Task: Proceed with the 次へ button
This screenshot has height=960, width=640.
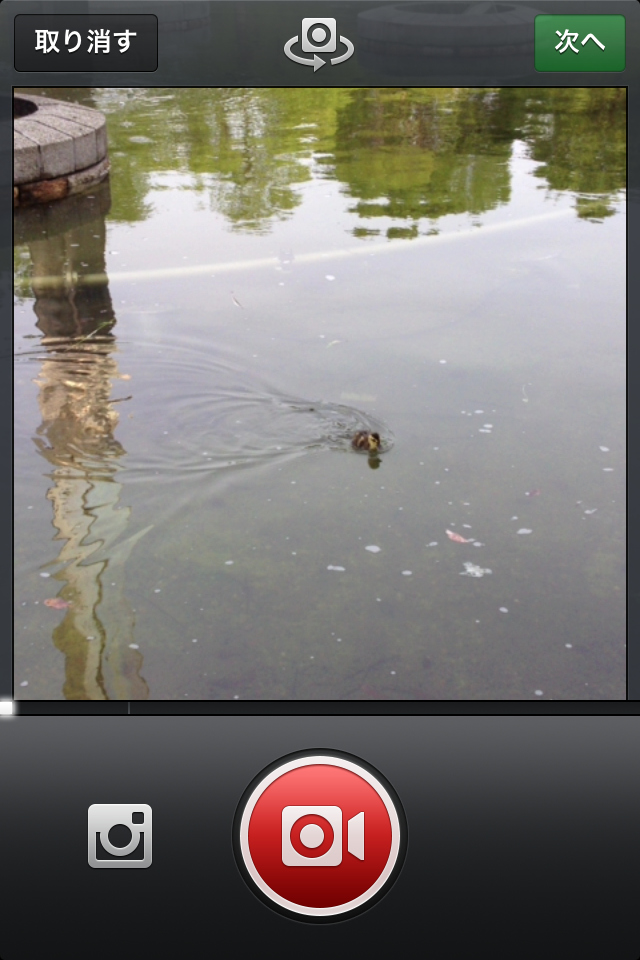Action: point(580,43)
